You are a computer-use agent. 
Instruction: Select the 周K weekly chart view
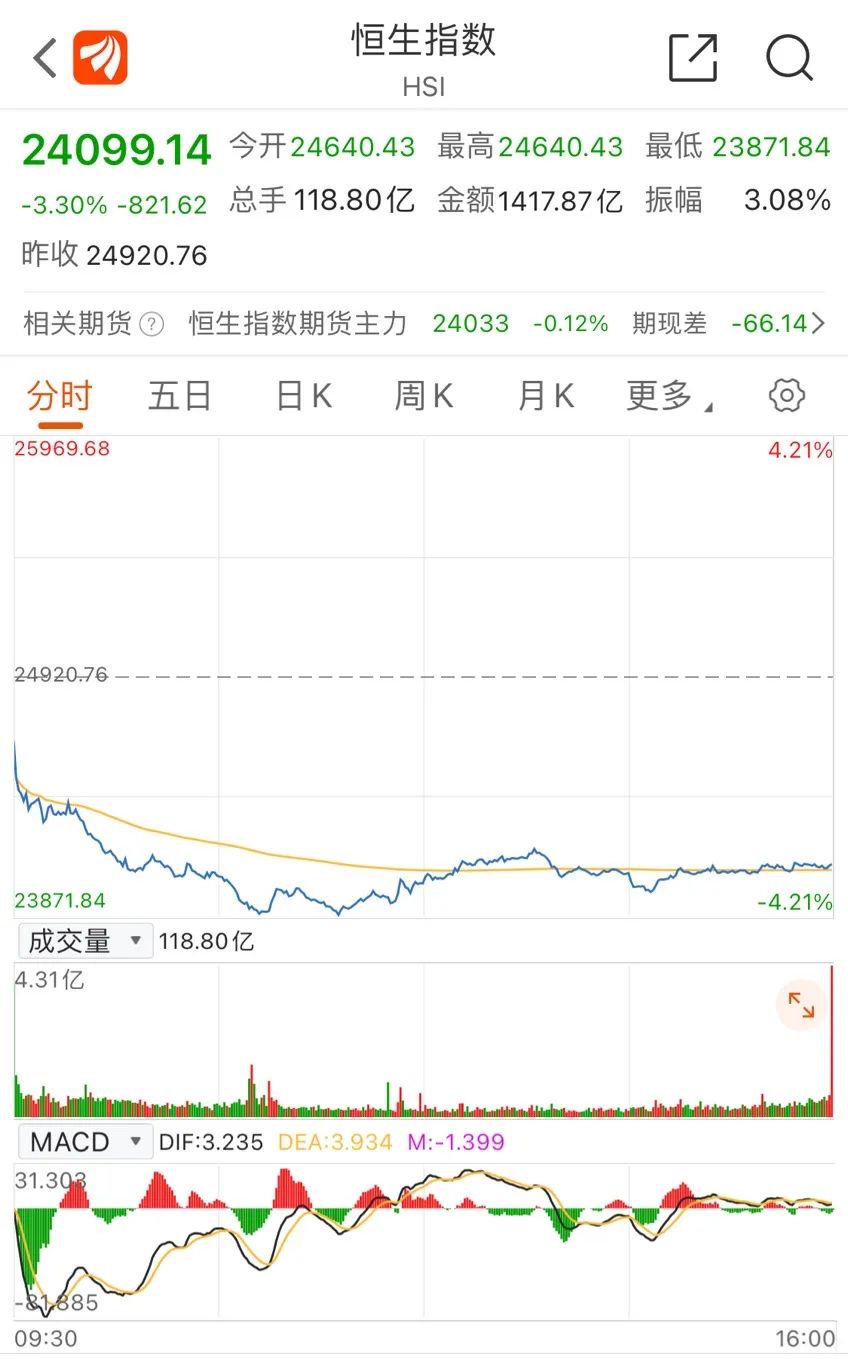point(423,395)
